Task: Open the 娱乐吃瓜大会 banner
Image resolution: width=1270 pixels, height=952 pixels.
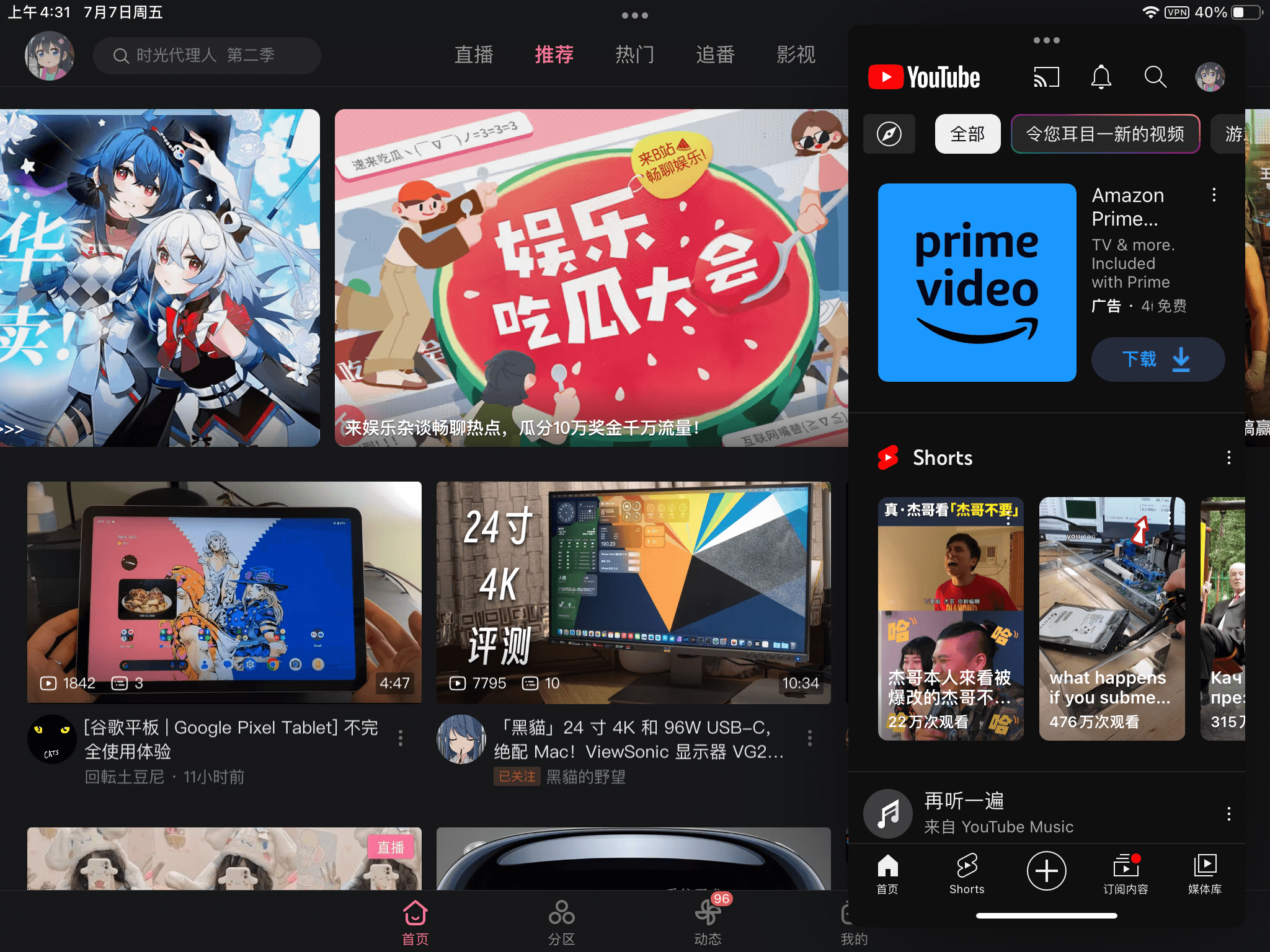Action: pyautogui.click(x=591, y=278)
